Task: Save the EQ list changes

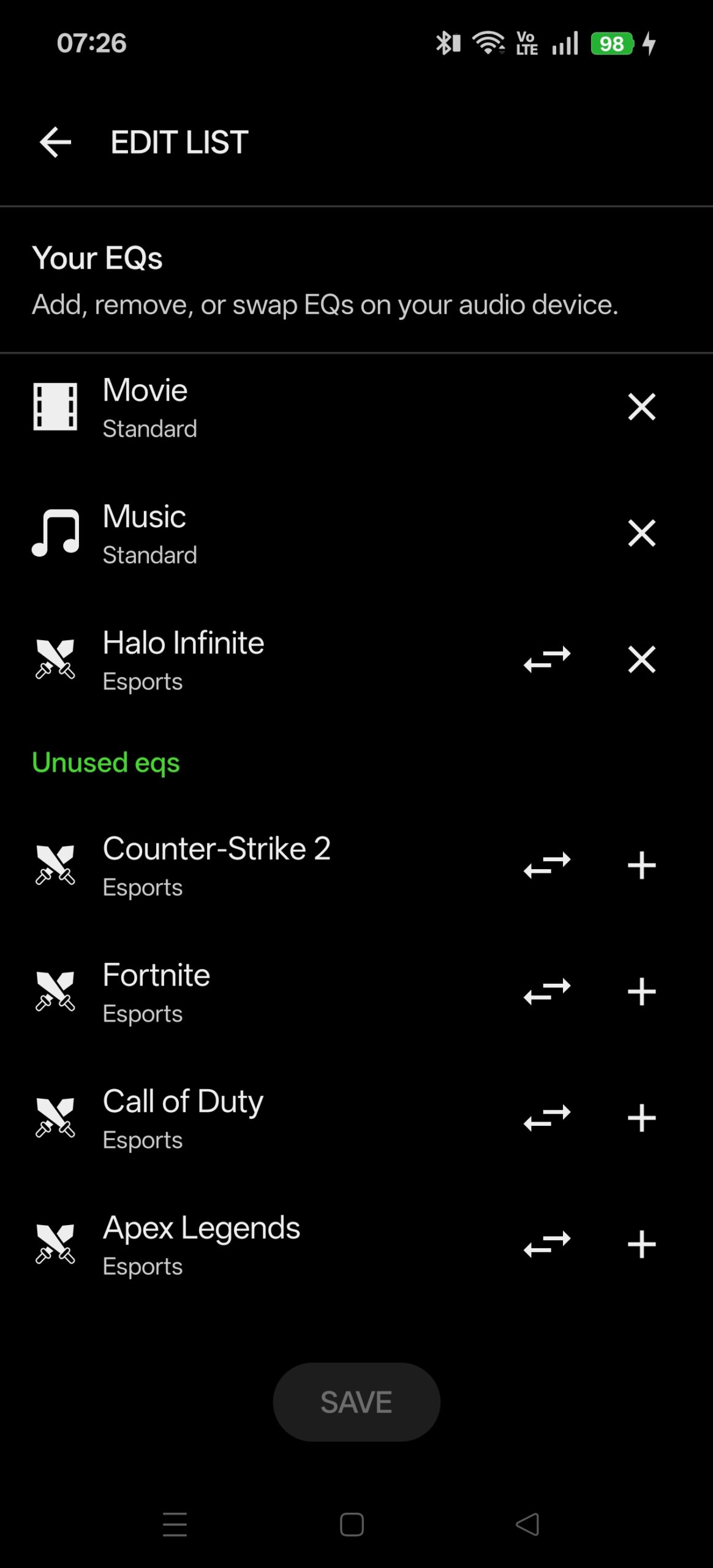Action: (x=356, y=1402)
